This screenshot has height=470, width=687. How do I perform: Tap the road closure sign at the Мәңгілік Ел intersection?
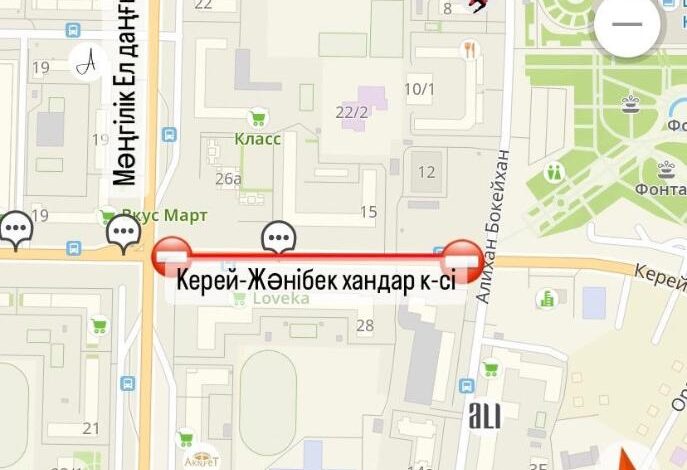[172, 256]
